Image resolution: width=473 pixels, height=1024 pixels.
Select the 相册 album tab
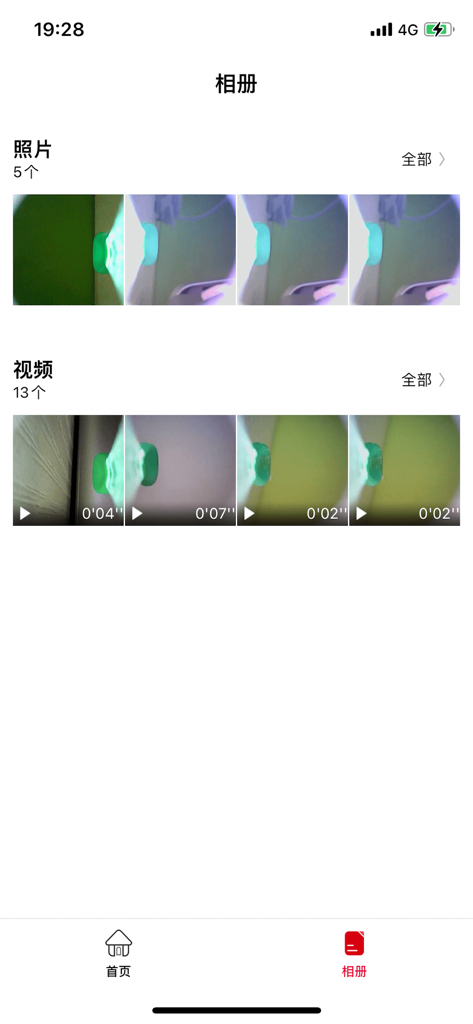(355, 953)
